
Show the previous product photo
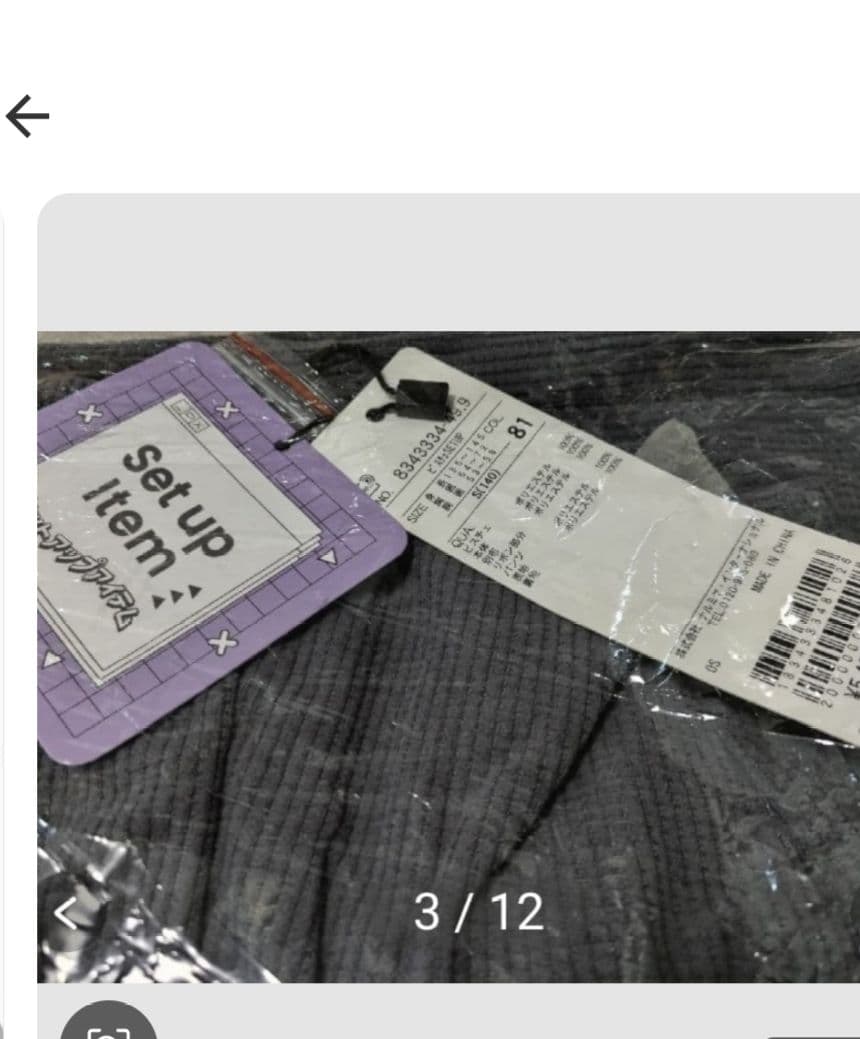point(66,912)
